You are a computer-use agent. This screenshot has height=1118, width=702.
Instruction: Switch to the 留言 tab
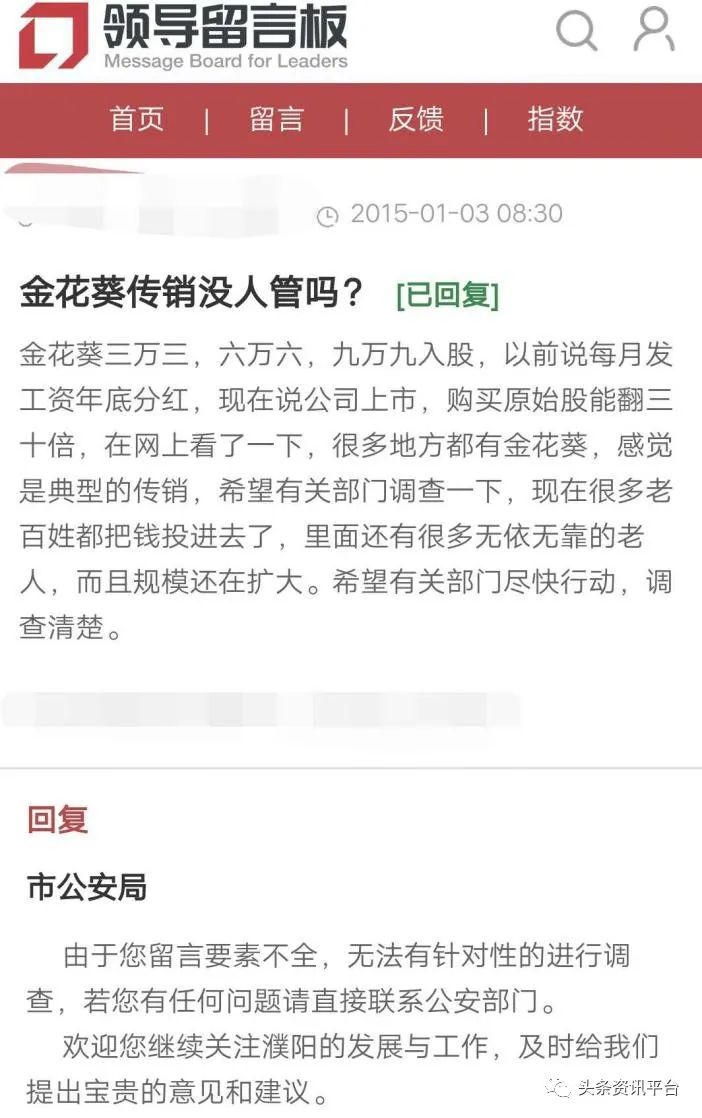click(x=276, y=120)
